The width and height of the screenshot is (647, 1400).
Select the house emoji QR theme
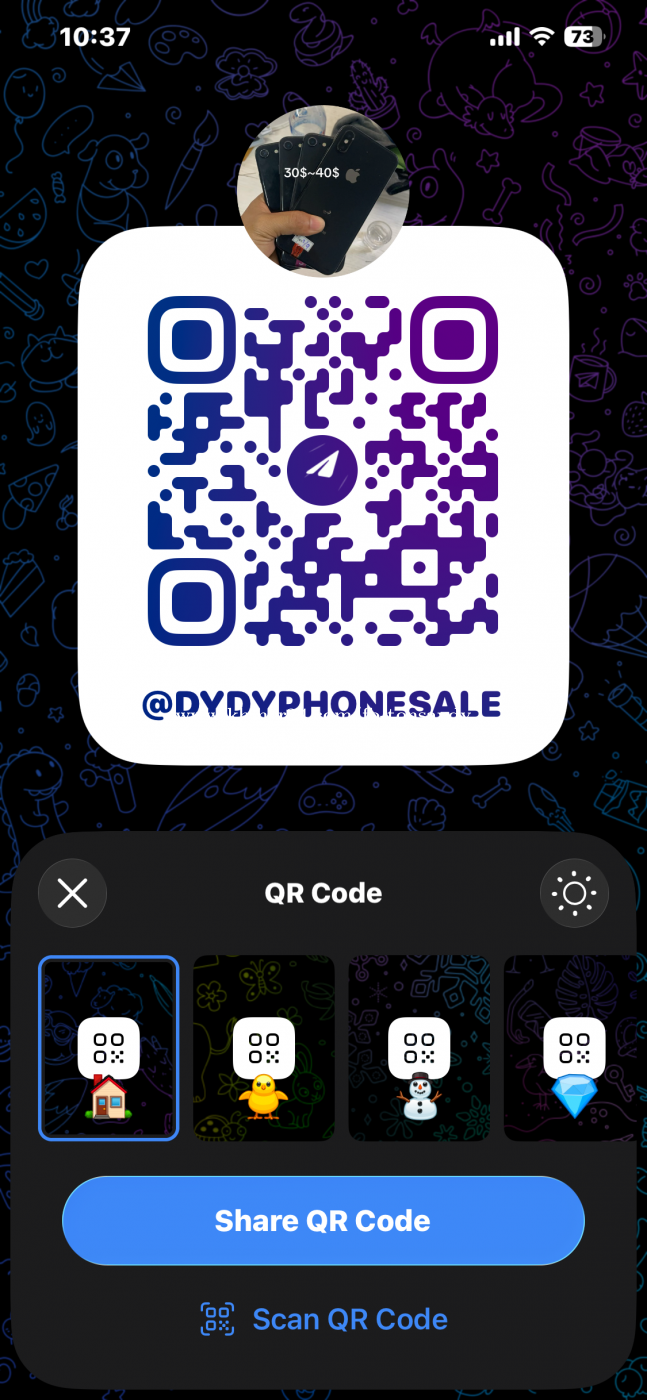tap(109, 1048)
